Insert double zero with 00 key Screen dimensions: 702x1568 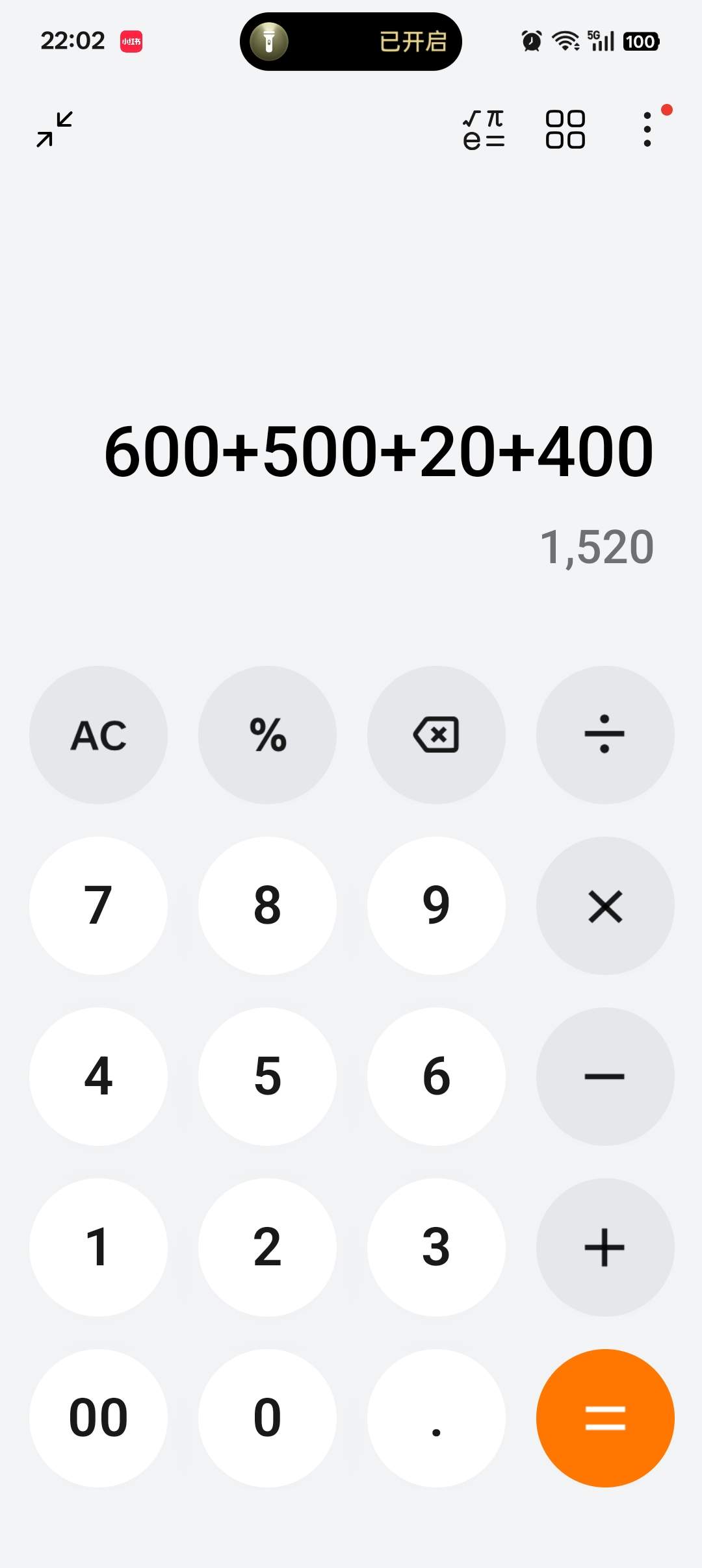click(x=98, y=1418)
